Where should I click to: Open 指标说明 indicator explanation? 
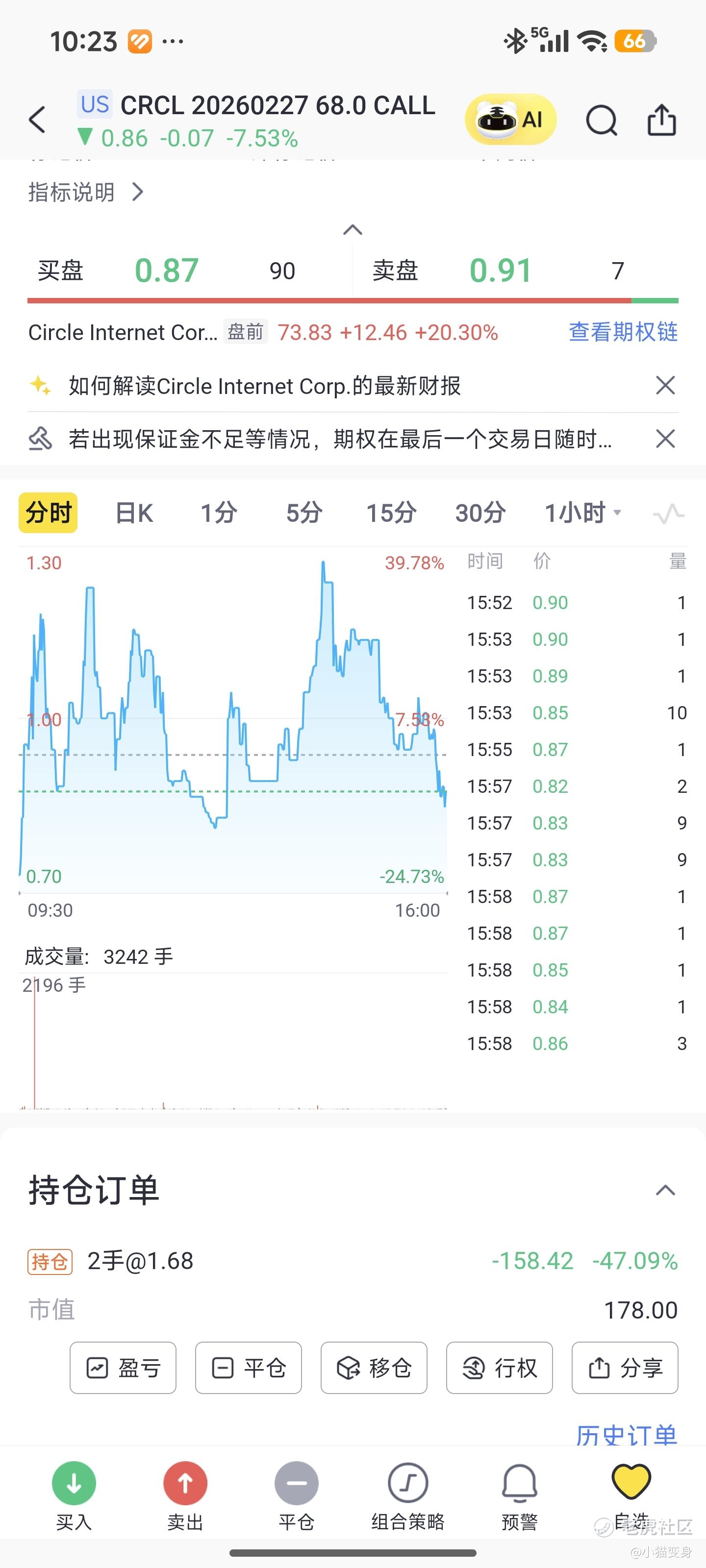(x=85, y=193)
